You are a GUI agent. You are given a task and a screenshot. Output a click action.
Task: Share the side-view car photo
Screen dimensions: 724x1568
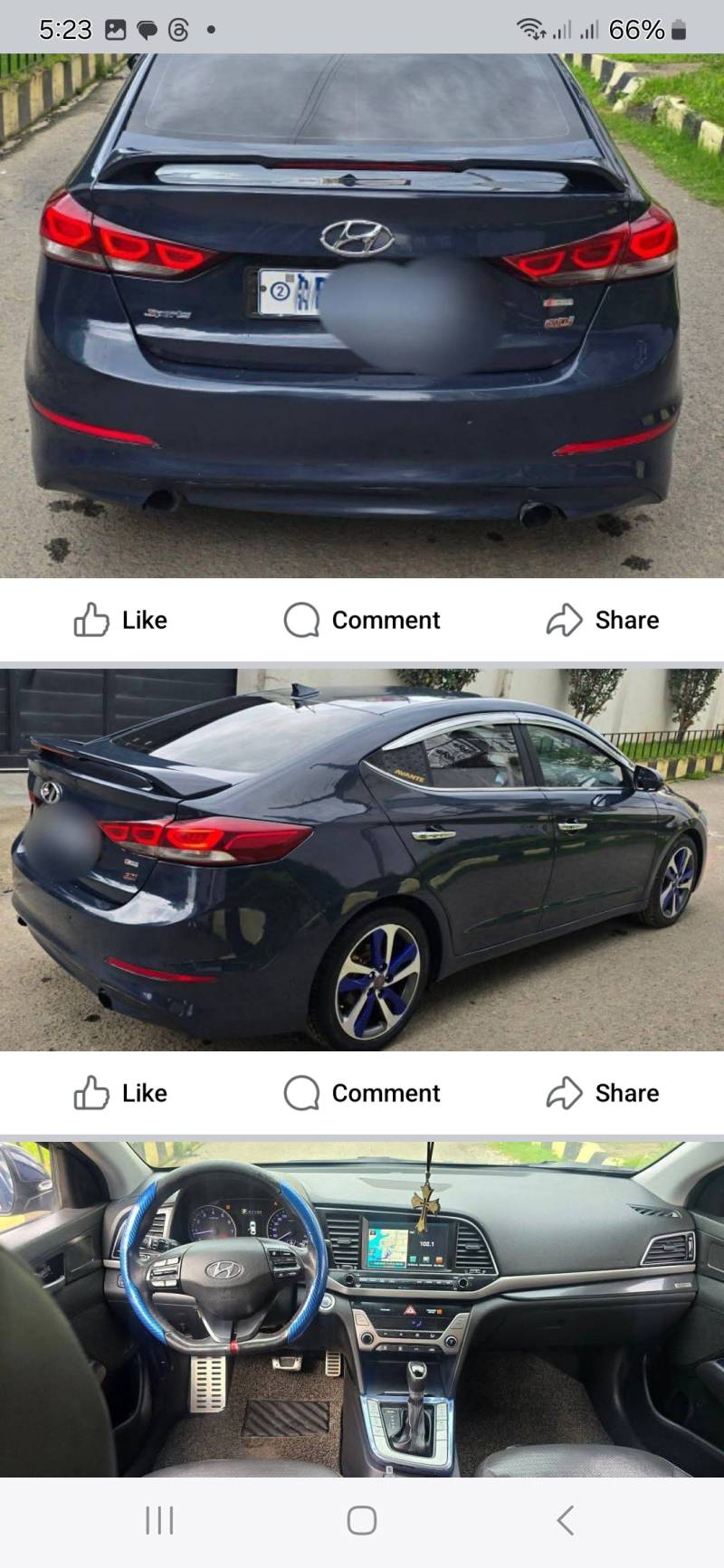[x=603, y=1093]
